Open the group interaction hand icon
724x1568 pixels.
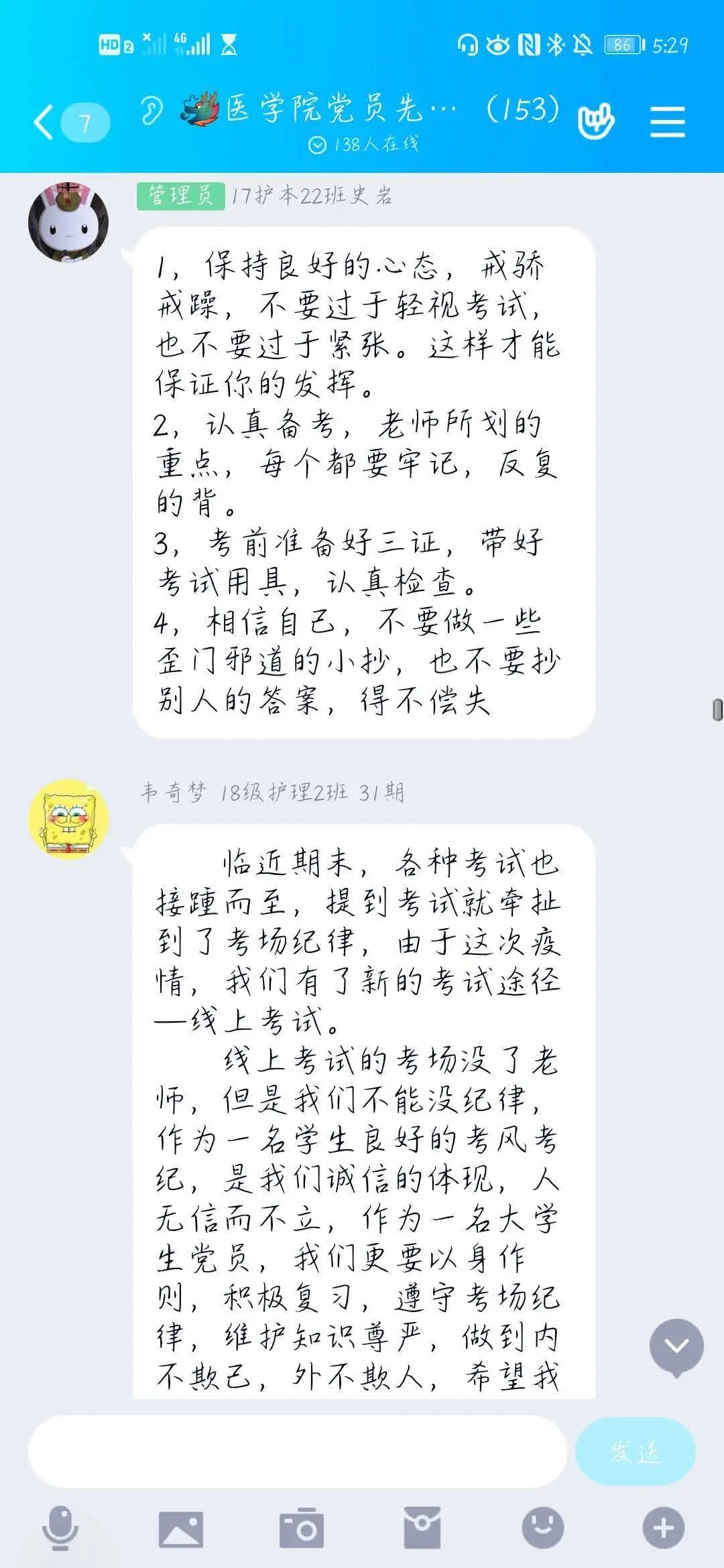tap(596, 121)
